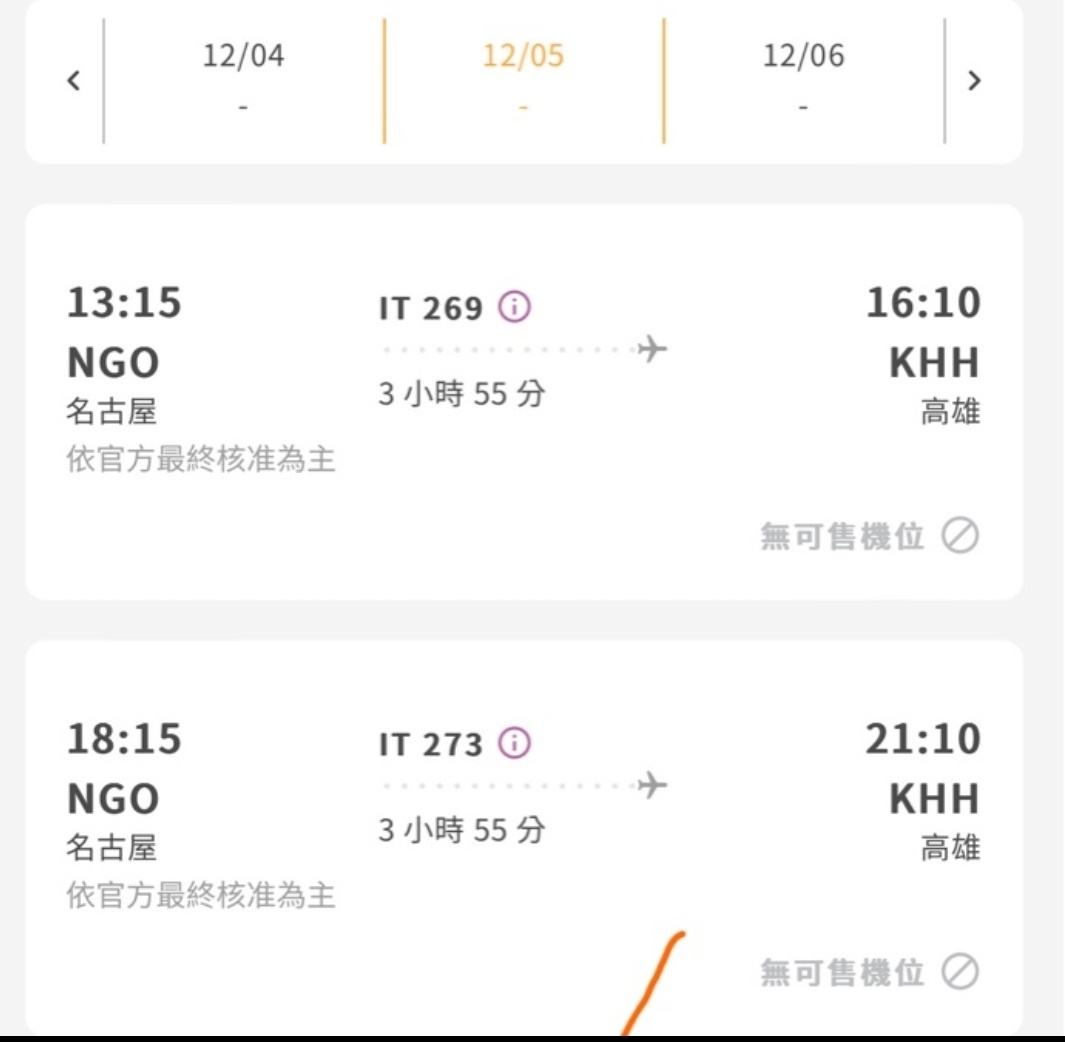Open info icon for flight IT 269
The height and width of the screenshot is (1042, 1065).
(x=515, y=308)
